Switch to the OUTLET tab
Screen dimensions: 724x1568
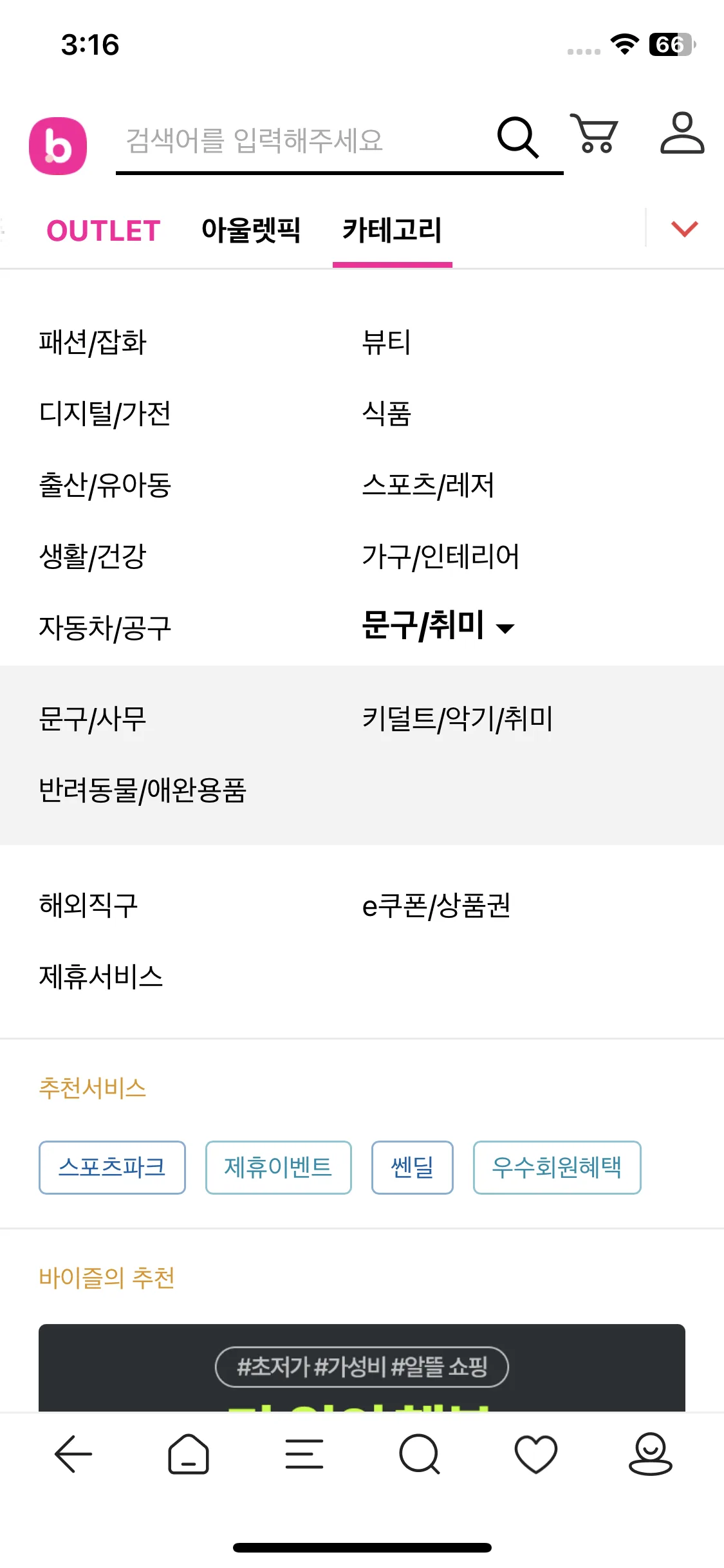point(103,231)
